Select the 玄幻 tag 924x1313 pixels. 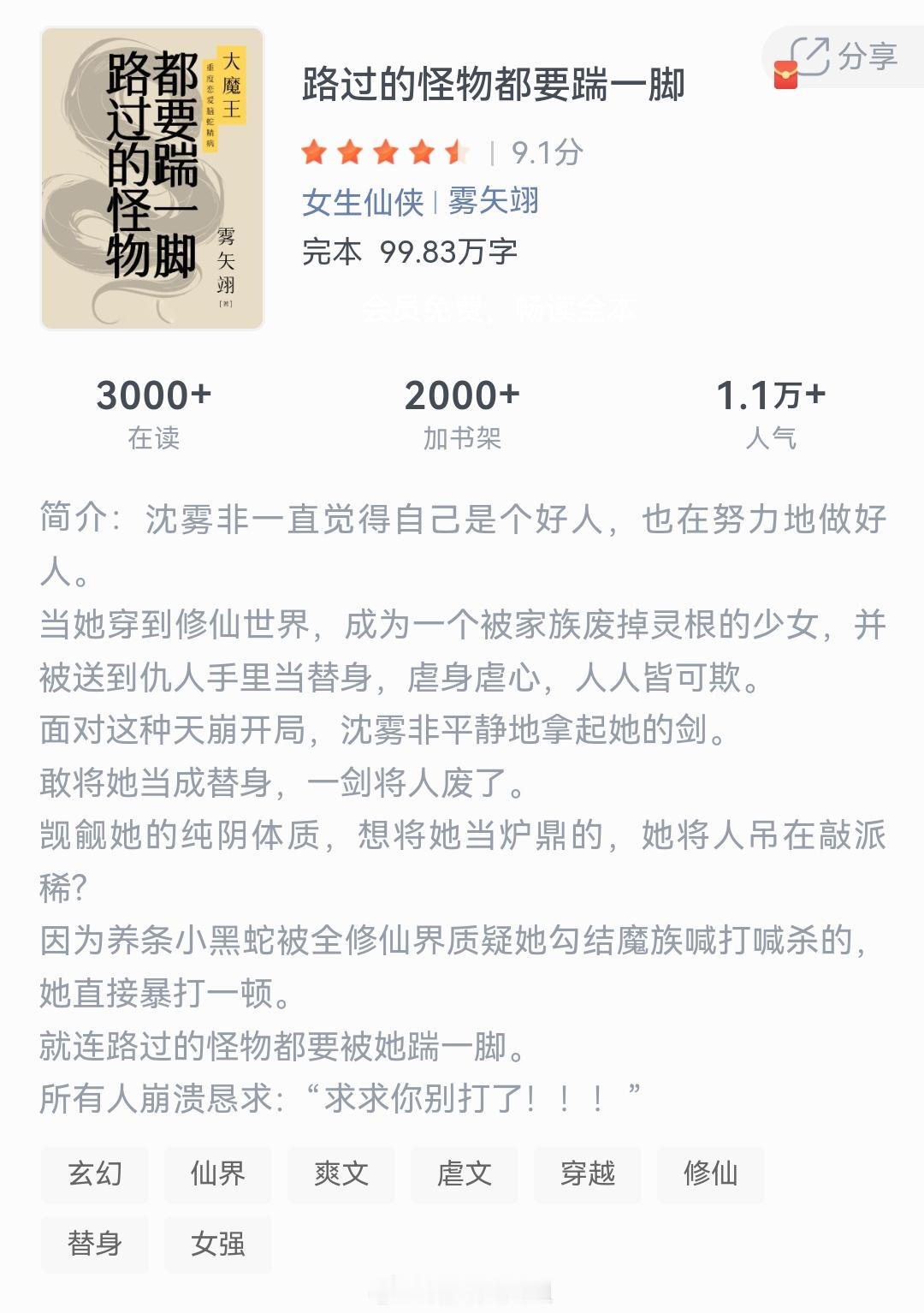94,1174
